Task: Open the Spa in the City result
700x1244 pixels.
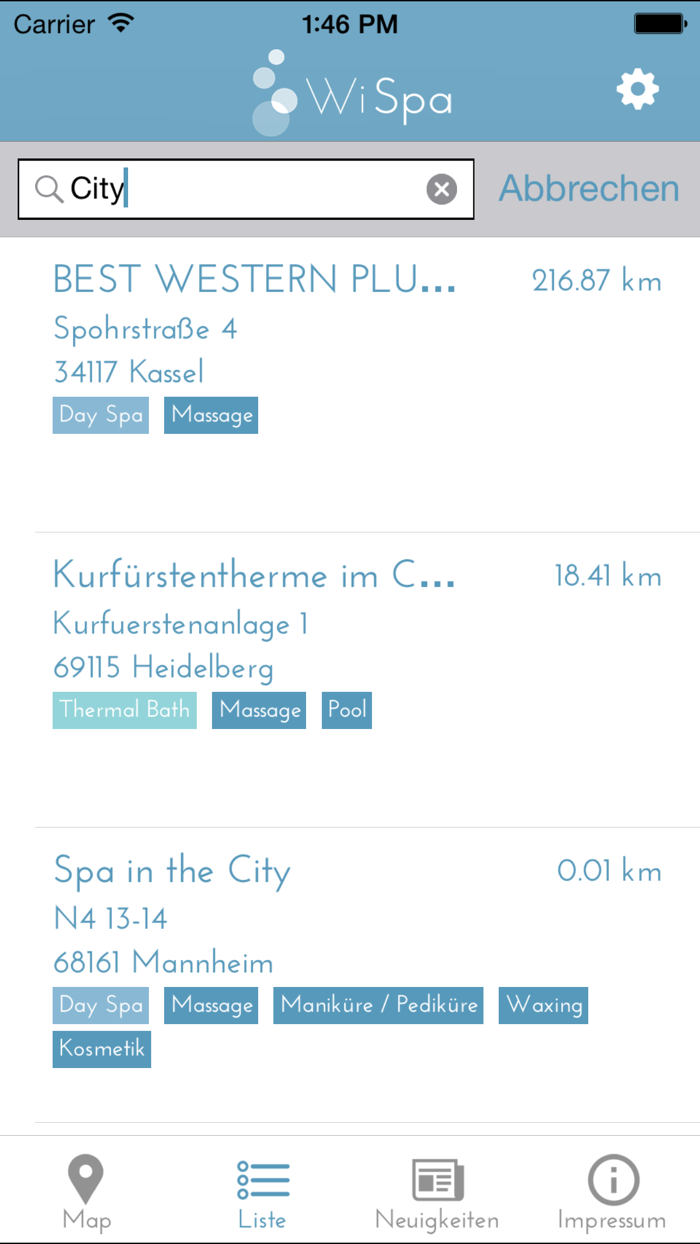Action: tap(172, 871)
